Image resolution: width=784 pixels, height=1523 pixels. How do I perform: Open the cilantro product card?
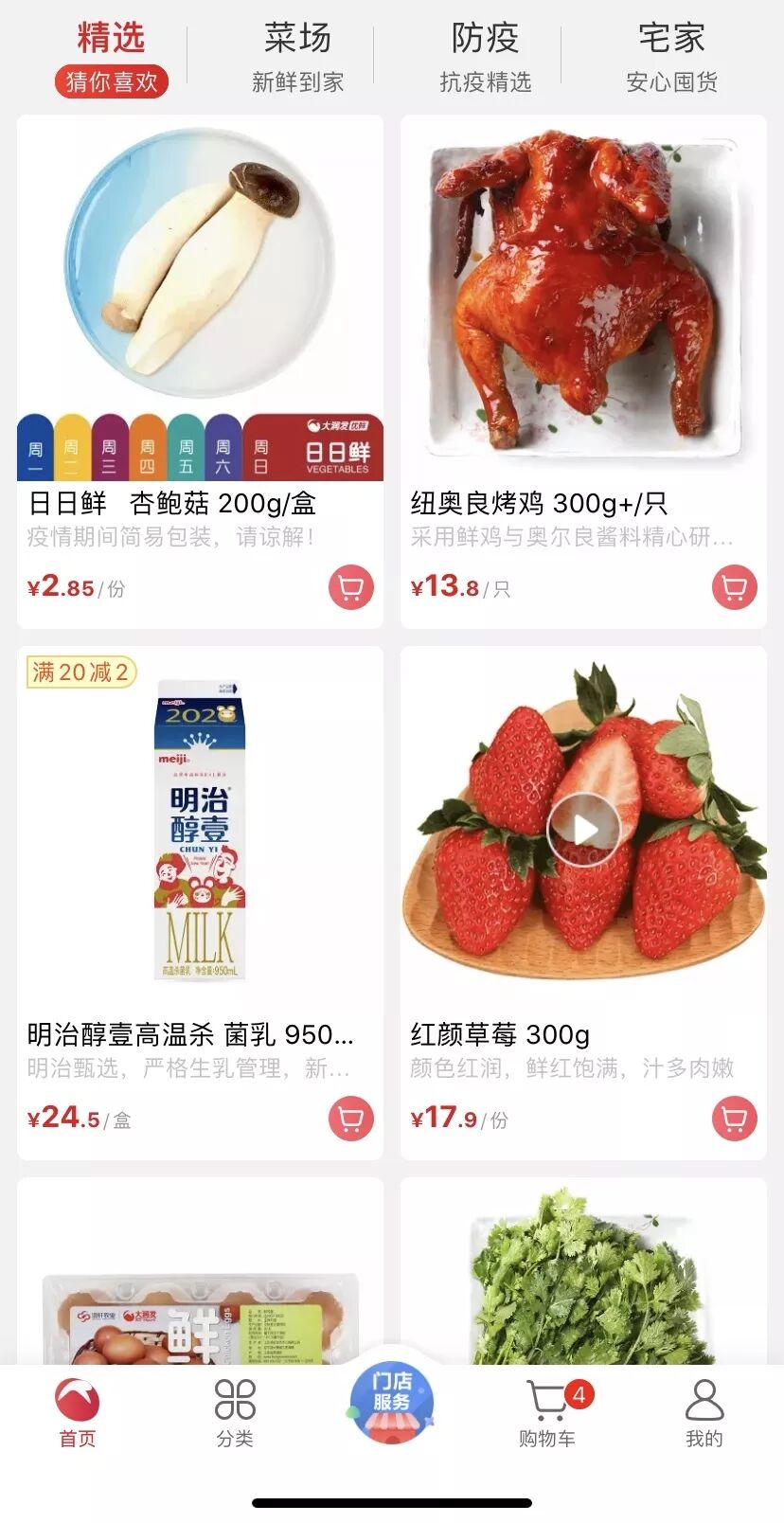point(583,1279)
